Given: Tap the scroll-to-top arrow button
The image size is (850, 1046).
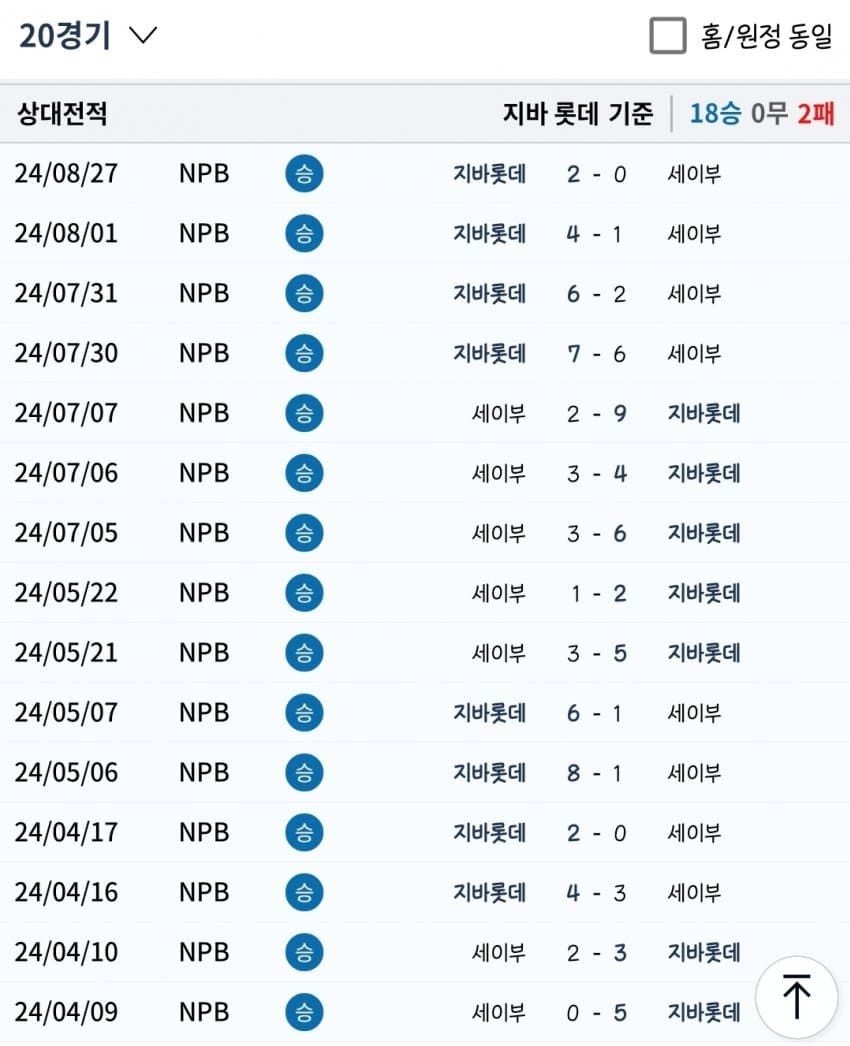Looking at the screenshot, I should [796, 997].
